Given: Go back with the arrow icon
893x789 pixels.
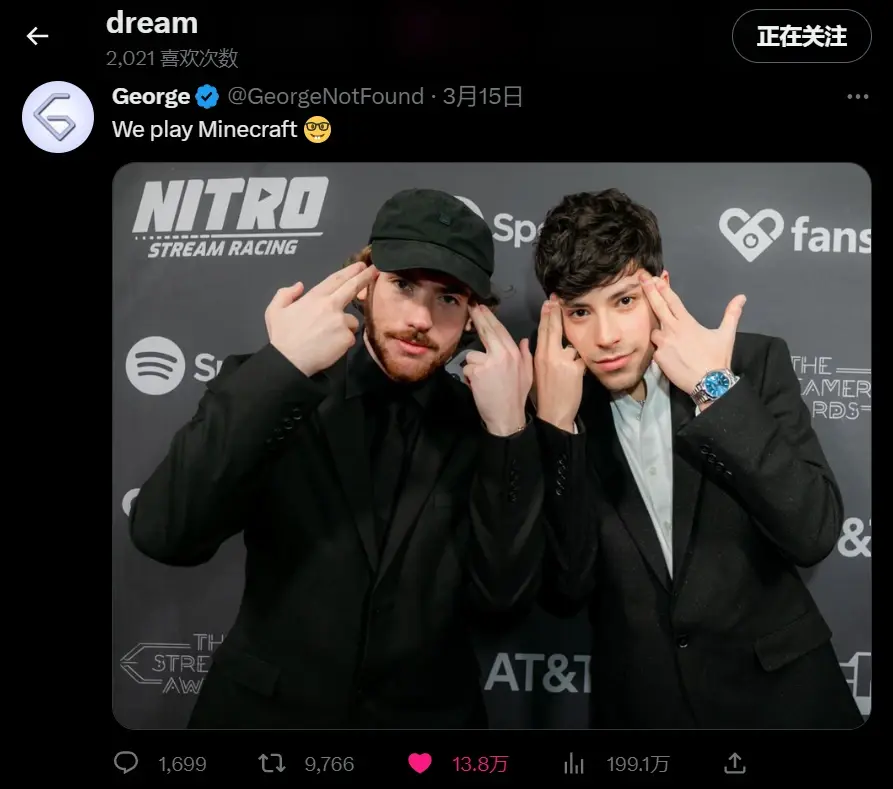Looking at the screenshot, I should tap(37, 36).
